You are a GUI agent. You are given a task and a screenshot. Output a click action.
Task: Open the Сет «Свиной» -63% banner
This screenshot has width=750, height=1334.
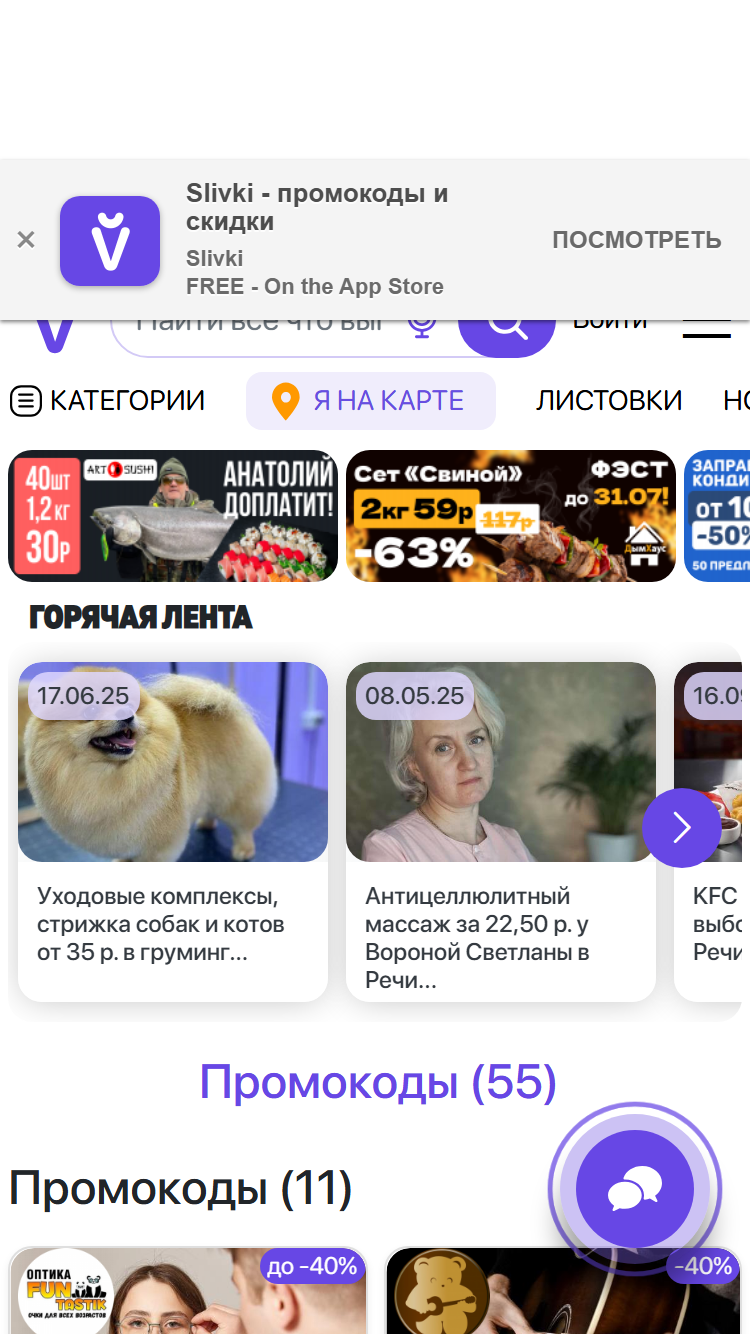(511, 516)
